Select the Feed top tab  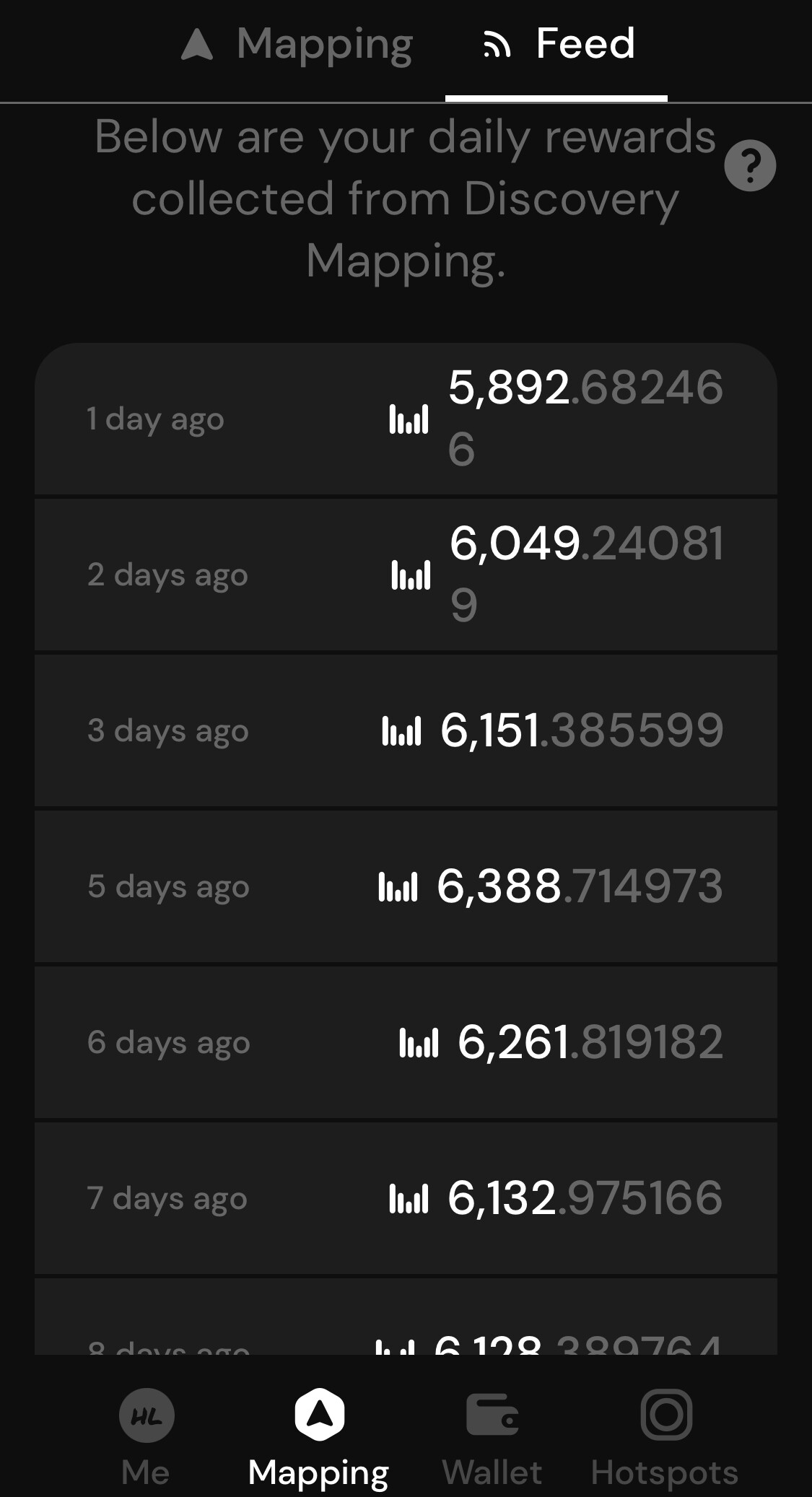point(558,45)
